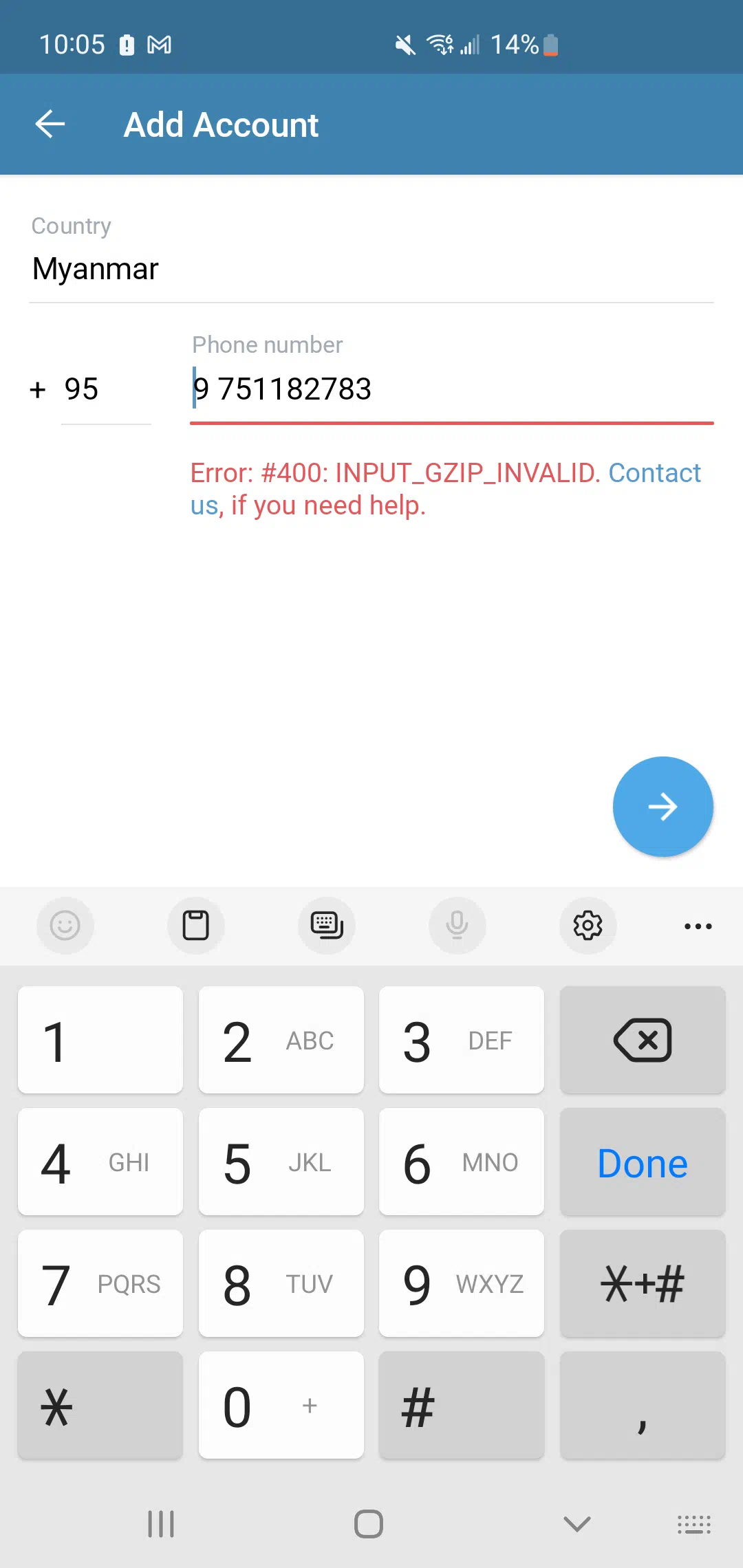Go back from Add Account
Image resolution: width=743 pixels, height=1568 pixels.
(x=50, y=124)
